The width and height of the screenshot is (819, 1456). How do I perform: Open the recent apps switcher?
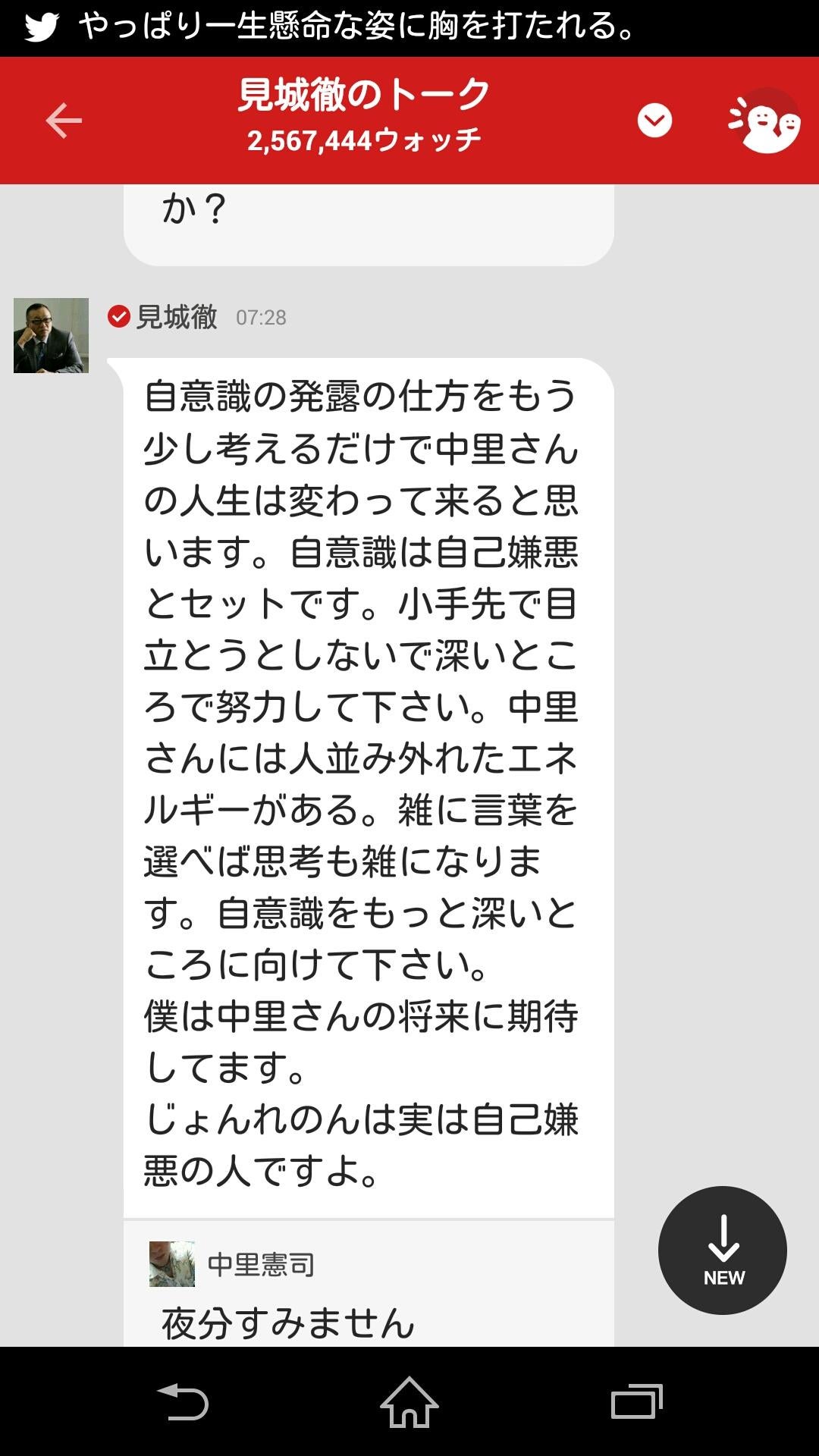click(x=636, y=1402)
